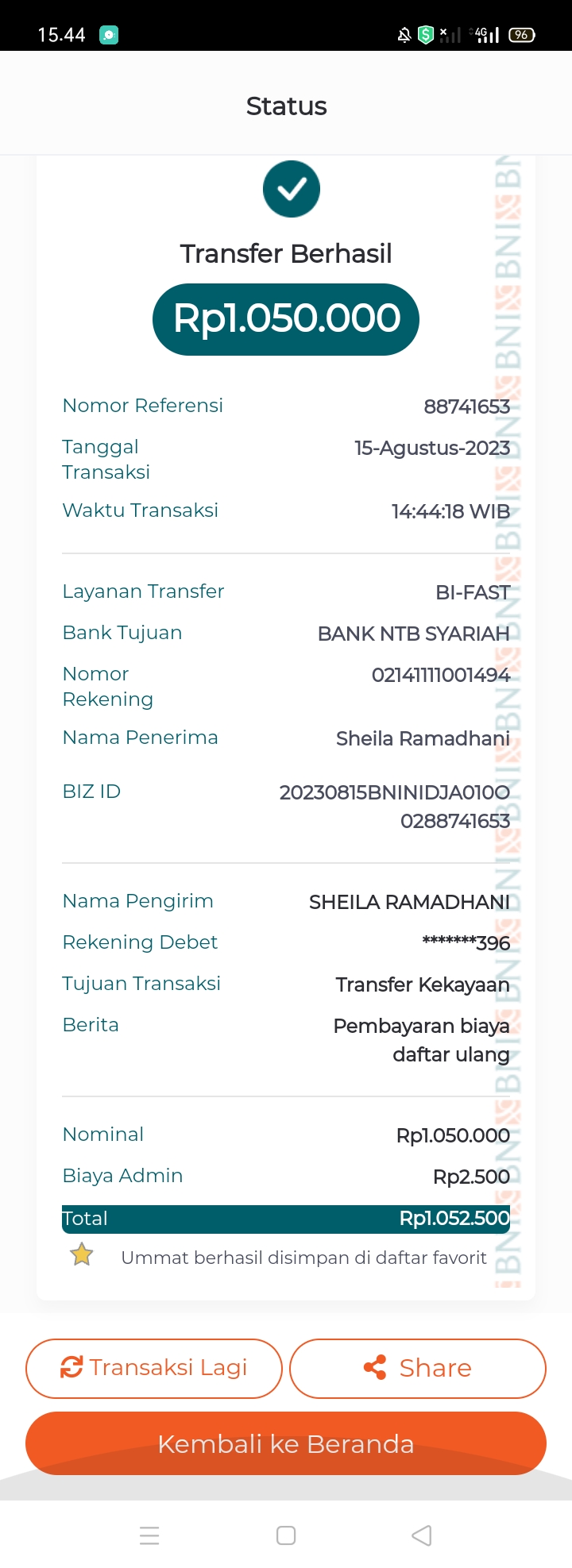Open recent apps from the navigation bar

click(x=149, y=1535)
